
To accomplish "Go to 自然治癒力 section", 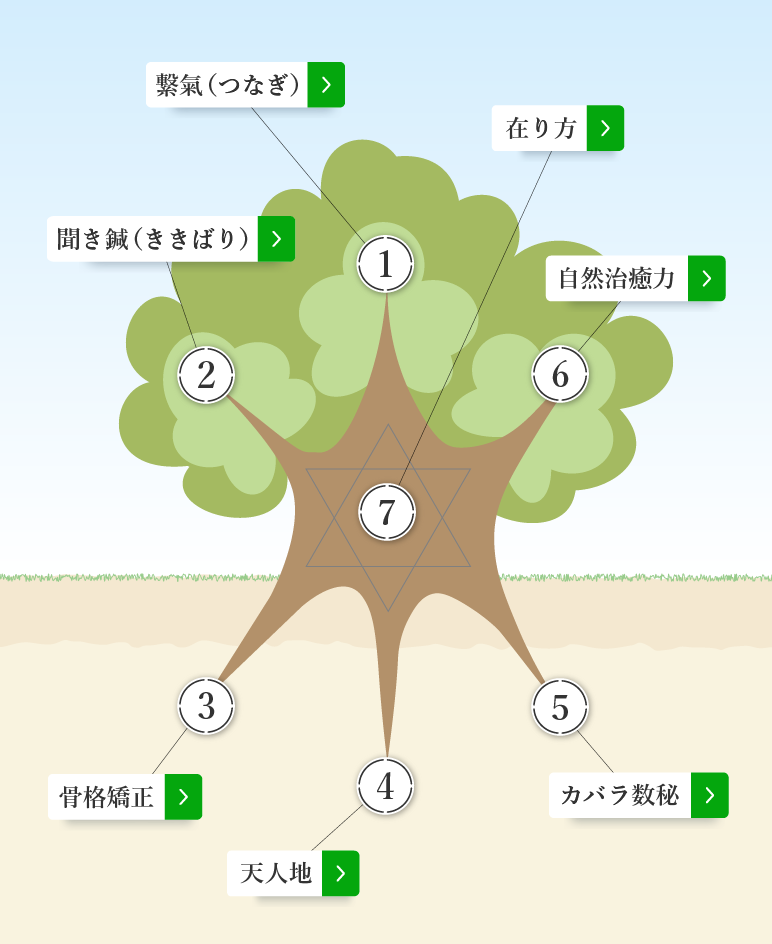I will click(635, 278).
